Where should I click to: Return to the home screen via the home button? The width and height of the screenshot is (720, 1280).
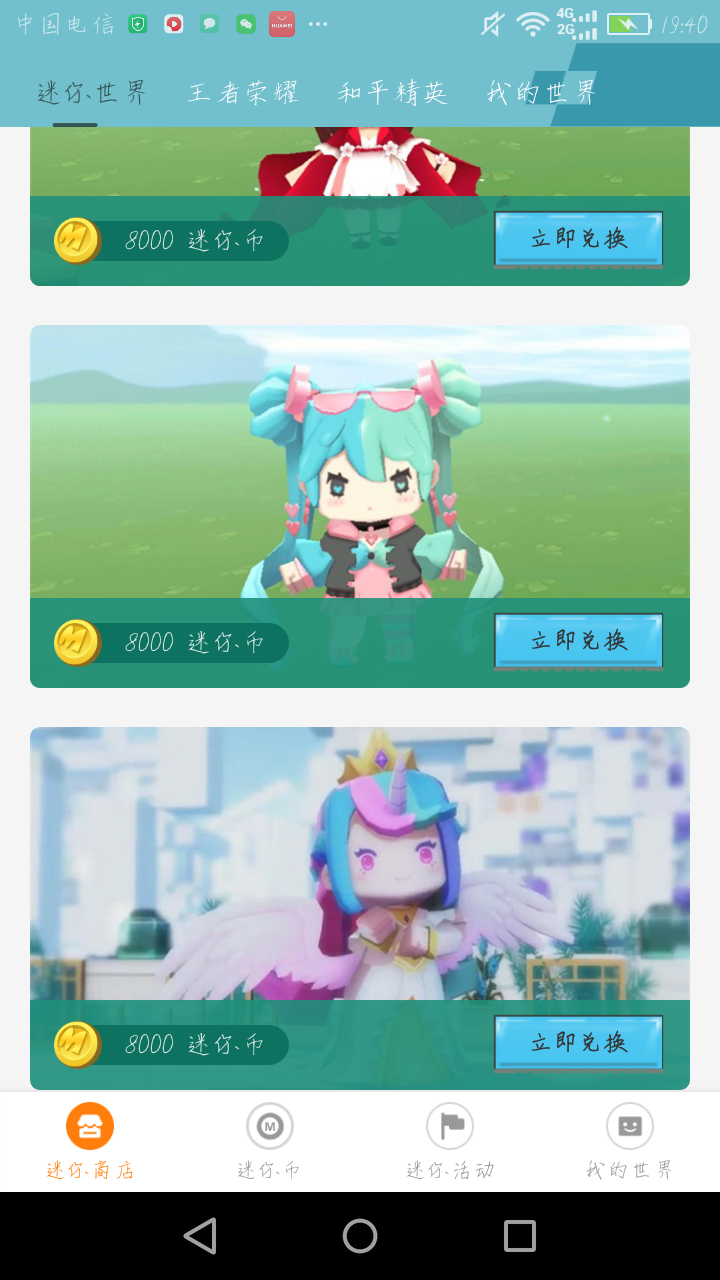coord(360,1236)
